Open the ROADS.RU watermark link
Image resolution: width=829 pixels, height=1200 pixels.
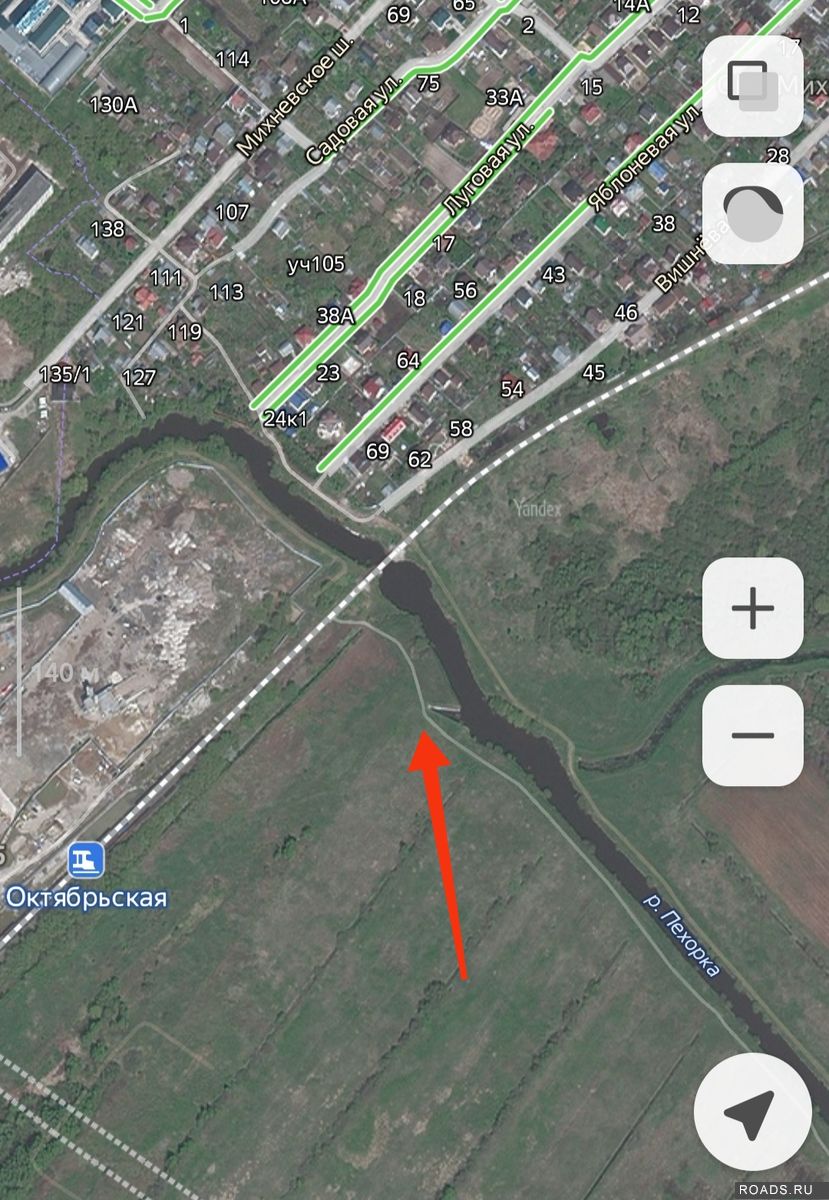pos(776,1190)
